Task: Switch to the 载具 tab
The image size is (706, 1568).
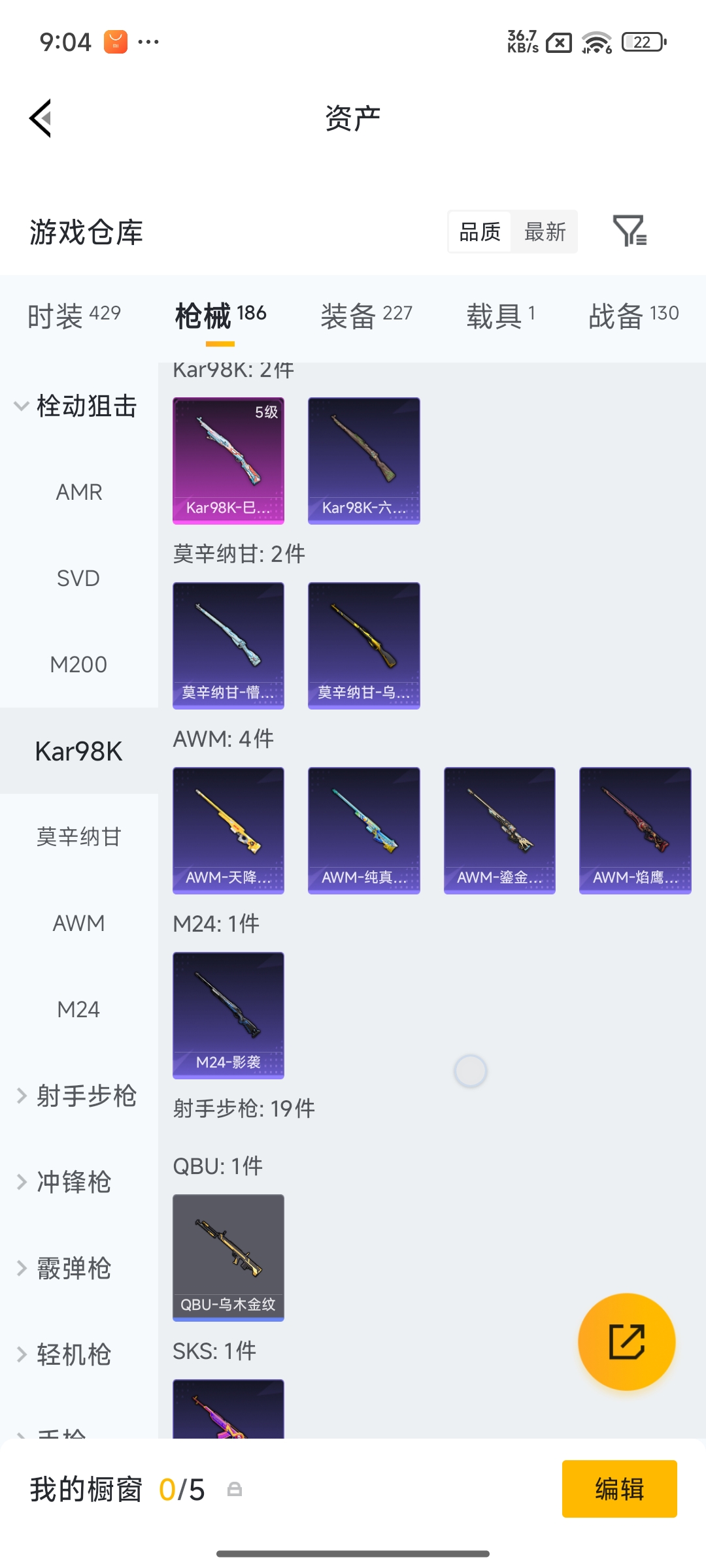Action: (501, 316)
